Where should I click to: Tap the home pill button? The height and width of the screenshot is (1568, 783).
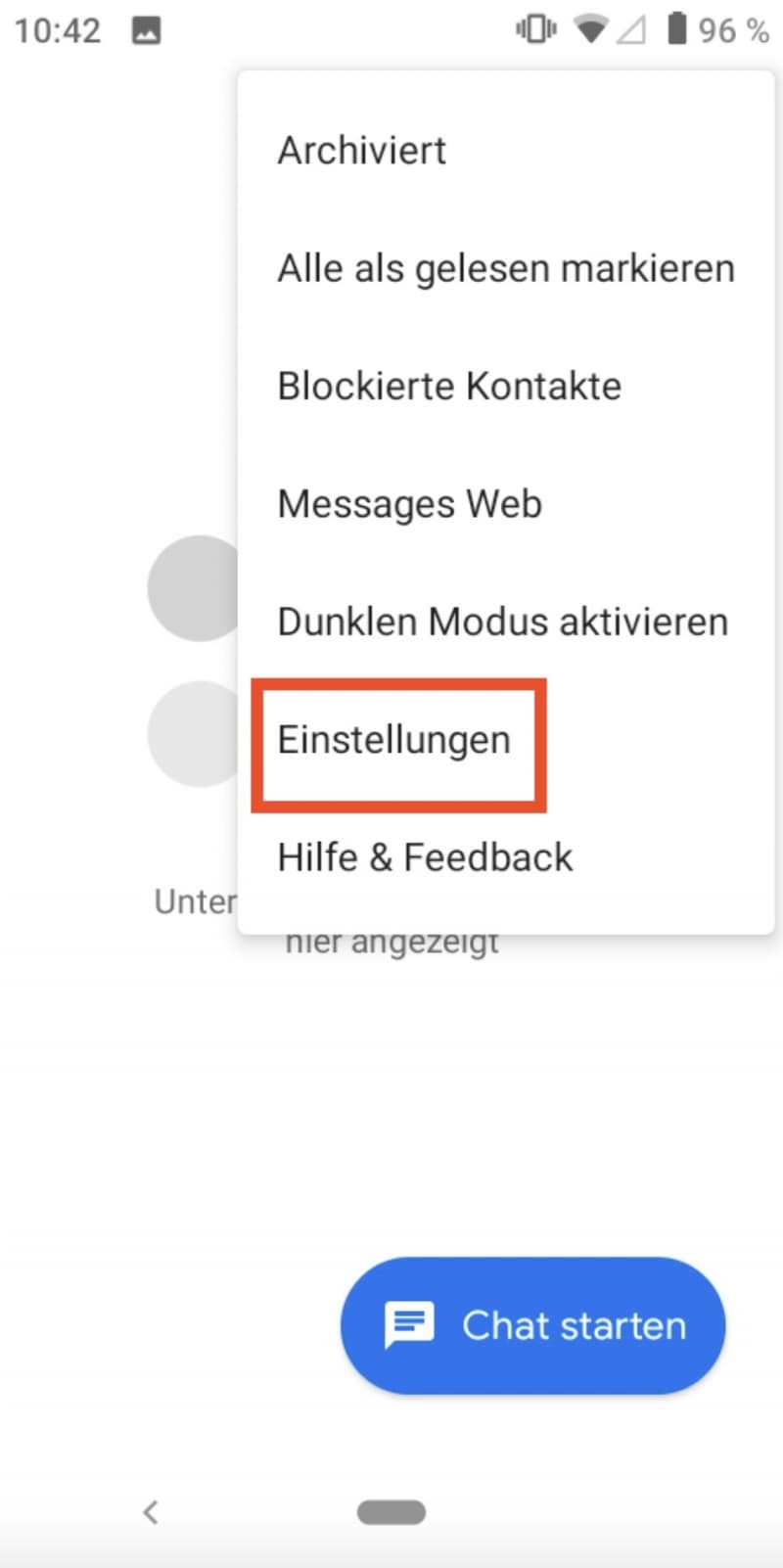[391, 1512]
